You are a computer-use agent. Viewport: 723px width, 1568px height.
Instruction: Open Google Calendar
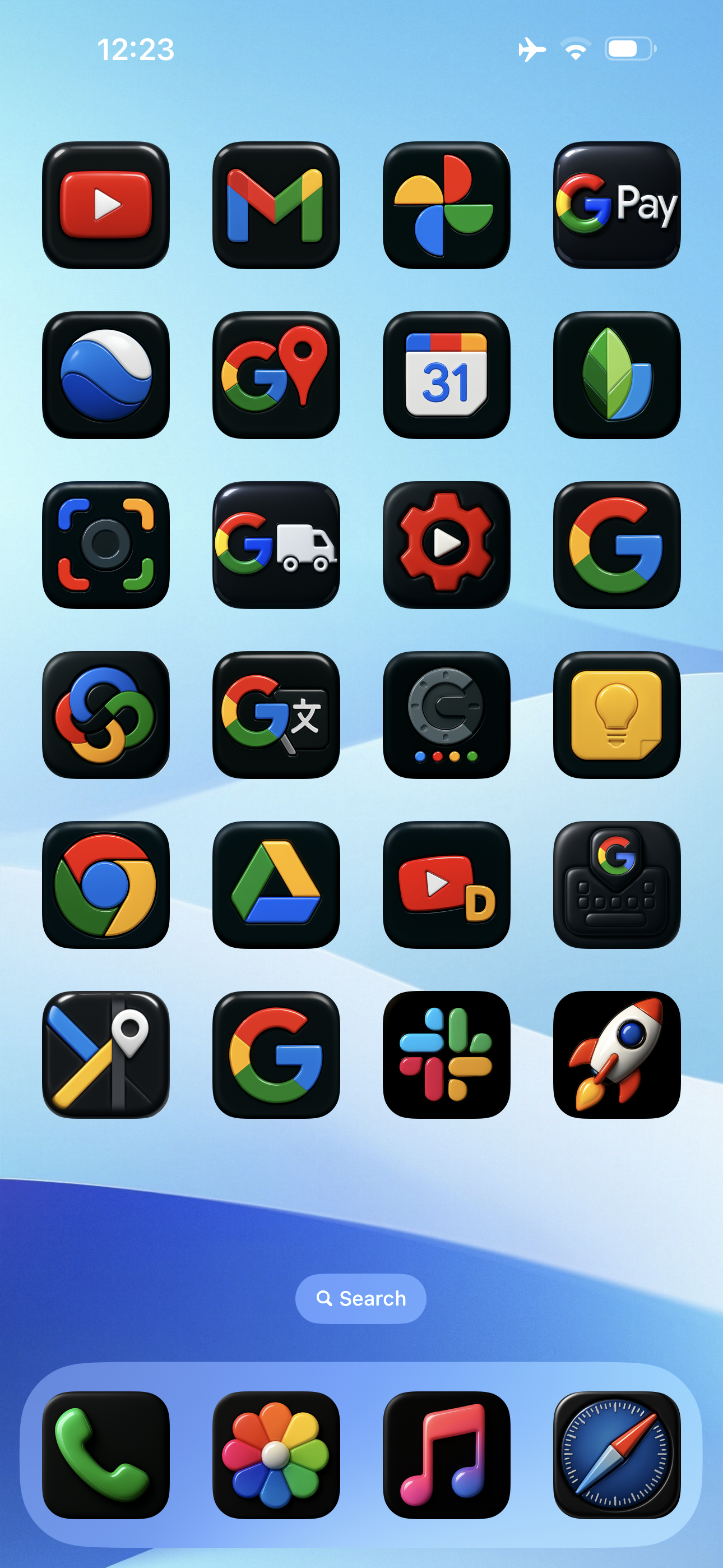point(446,375)
